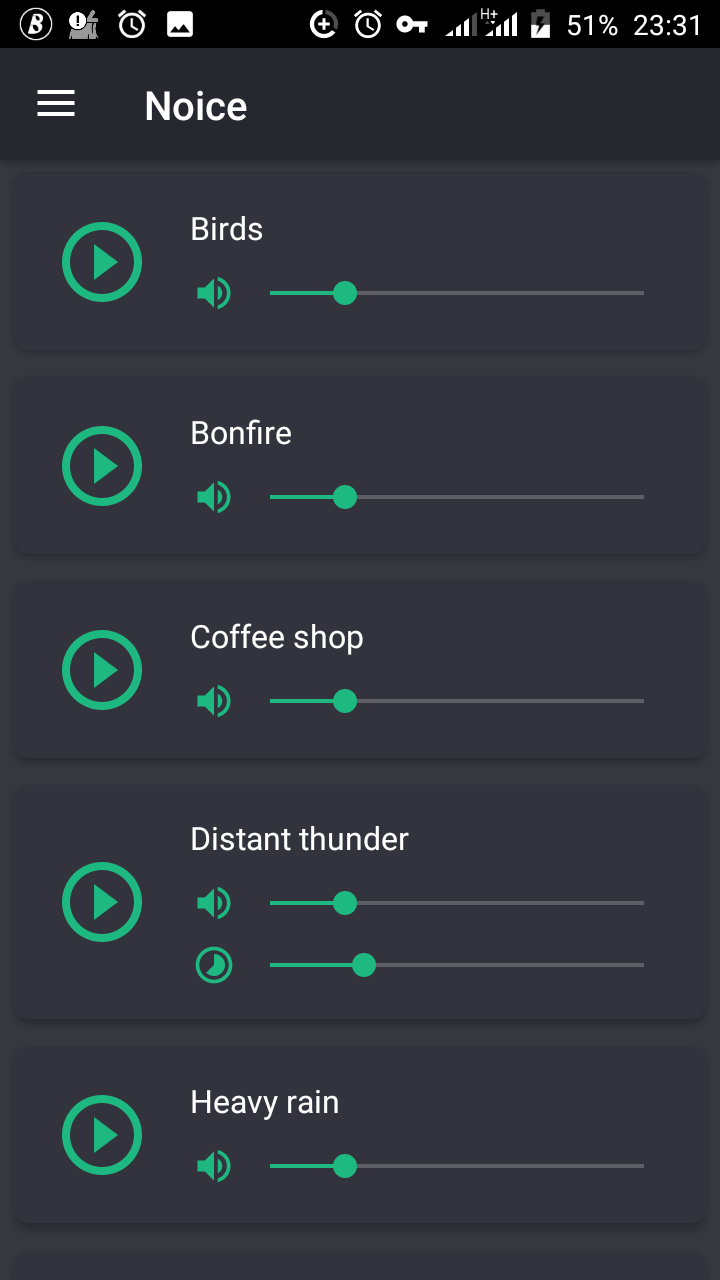Set Coffee shop volume on its slider
This screenshot has width=720, height=1280.
(457, 701)
